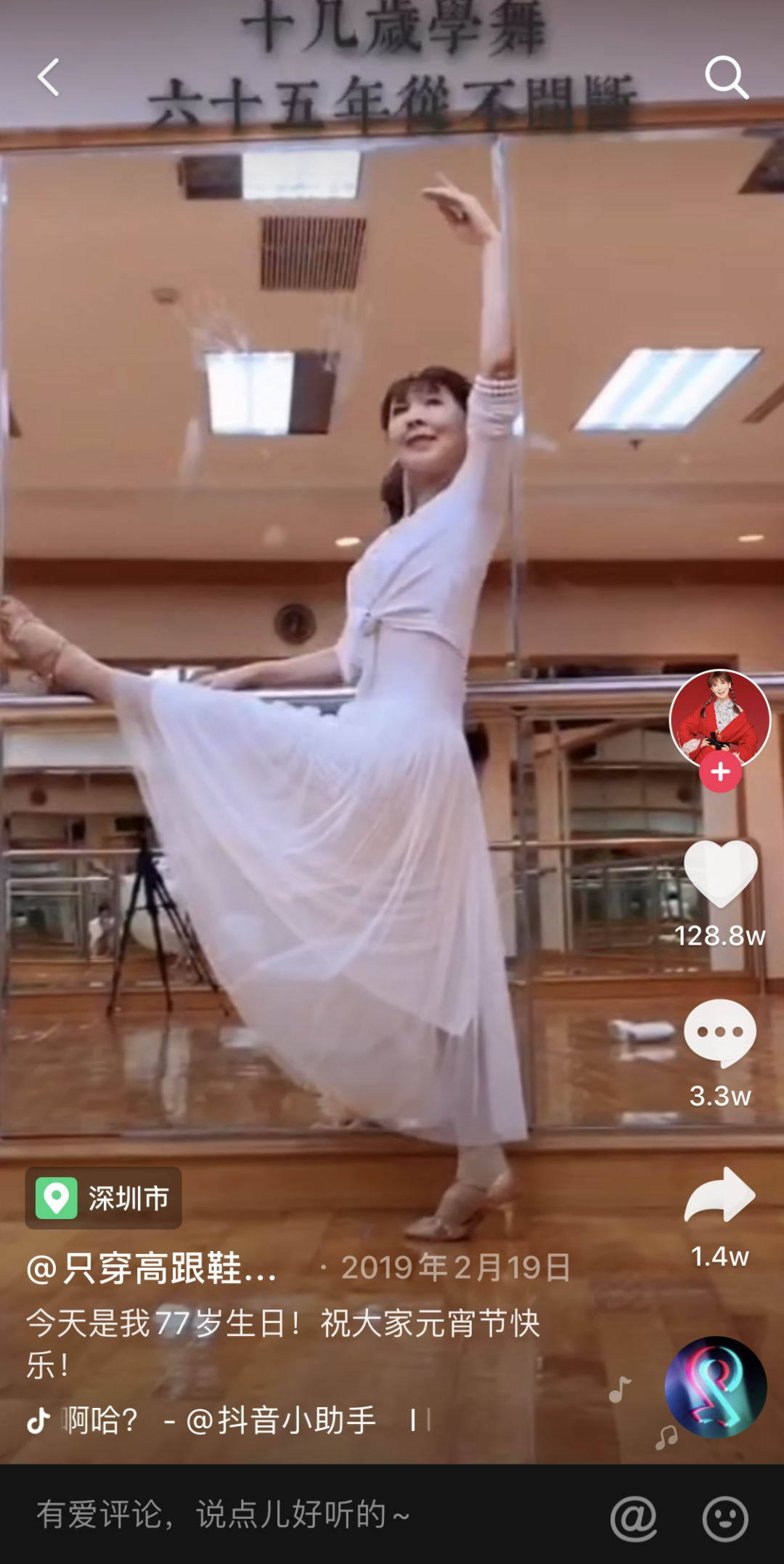Like this video with the heart icon

click(720, 873)
